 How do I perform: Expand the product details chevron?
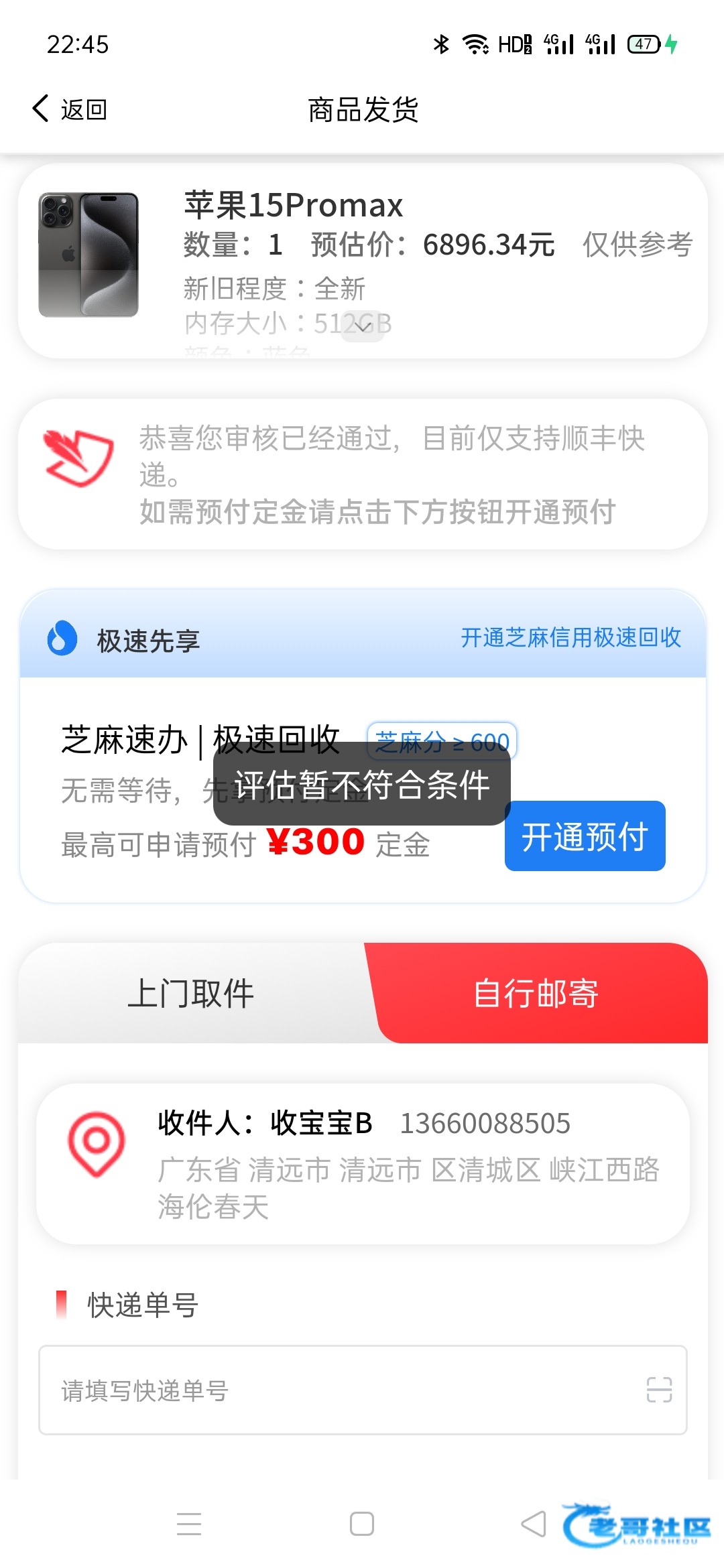click(x=362, y=326)
